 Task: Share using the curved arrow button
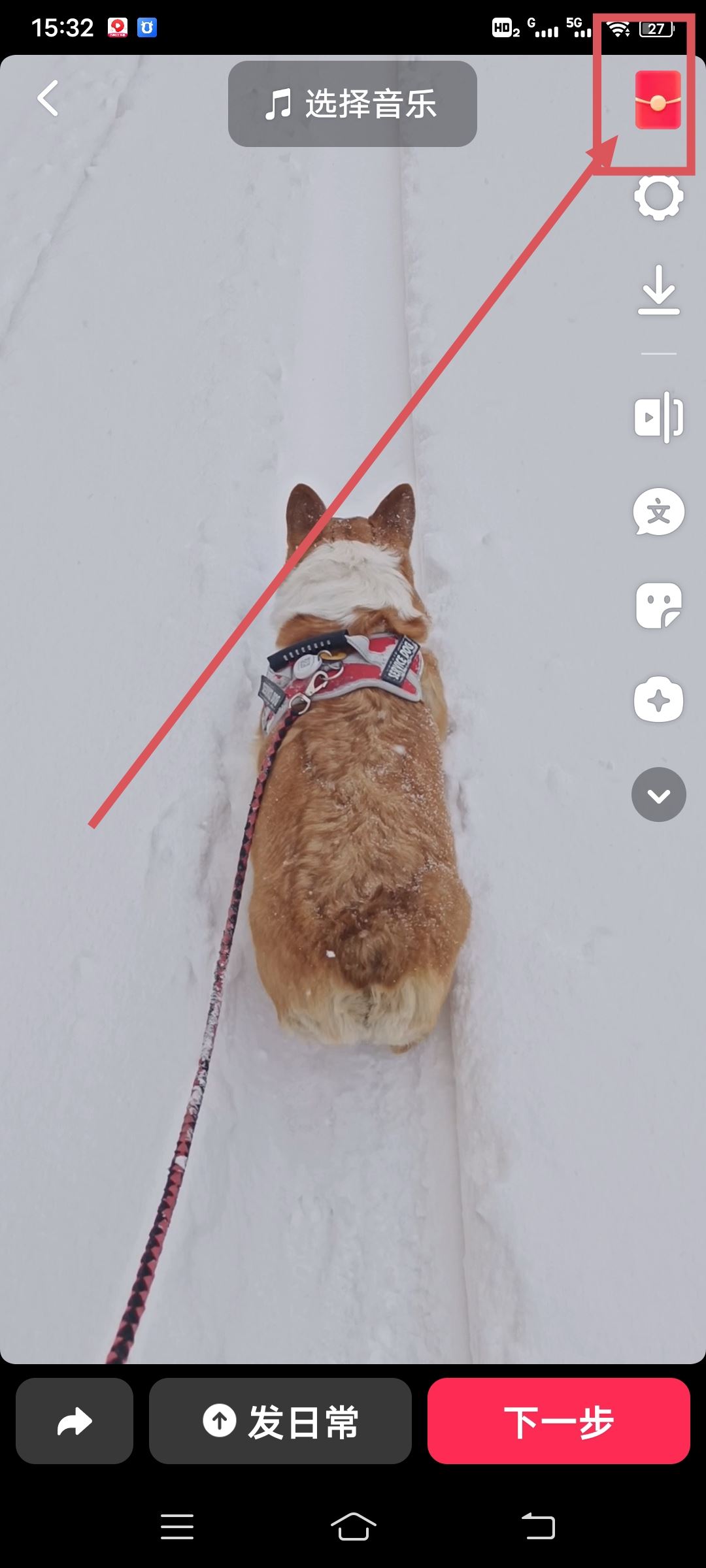[75, 1421]
